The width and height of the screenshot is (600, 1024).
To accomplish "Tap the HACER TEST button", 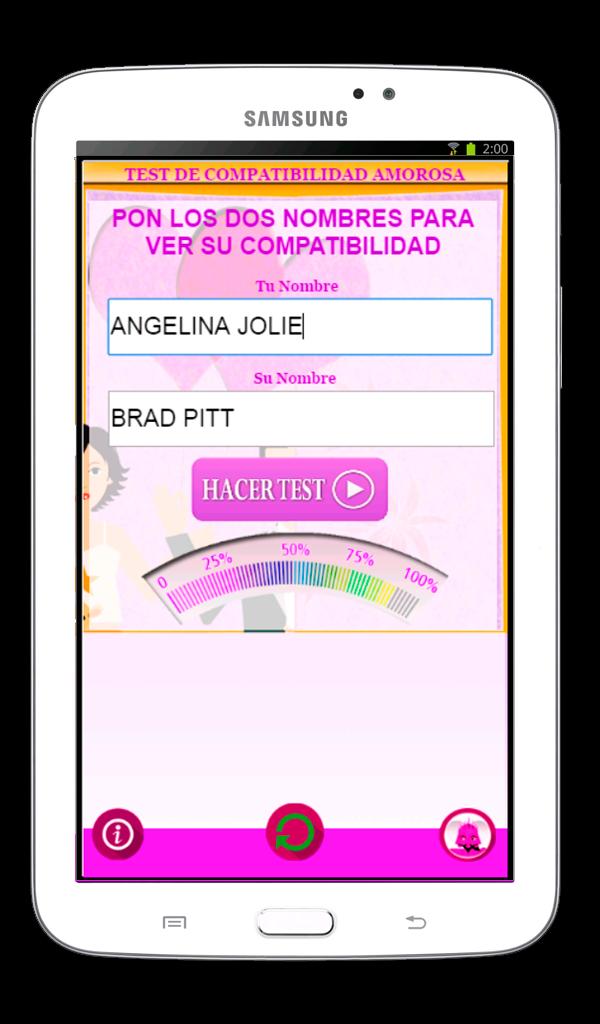I will coord(289,489).
